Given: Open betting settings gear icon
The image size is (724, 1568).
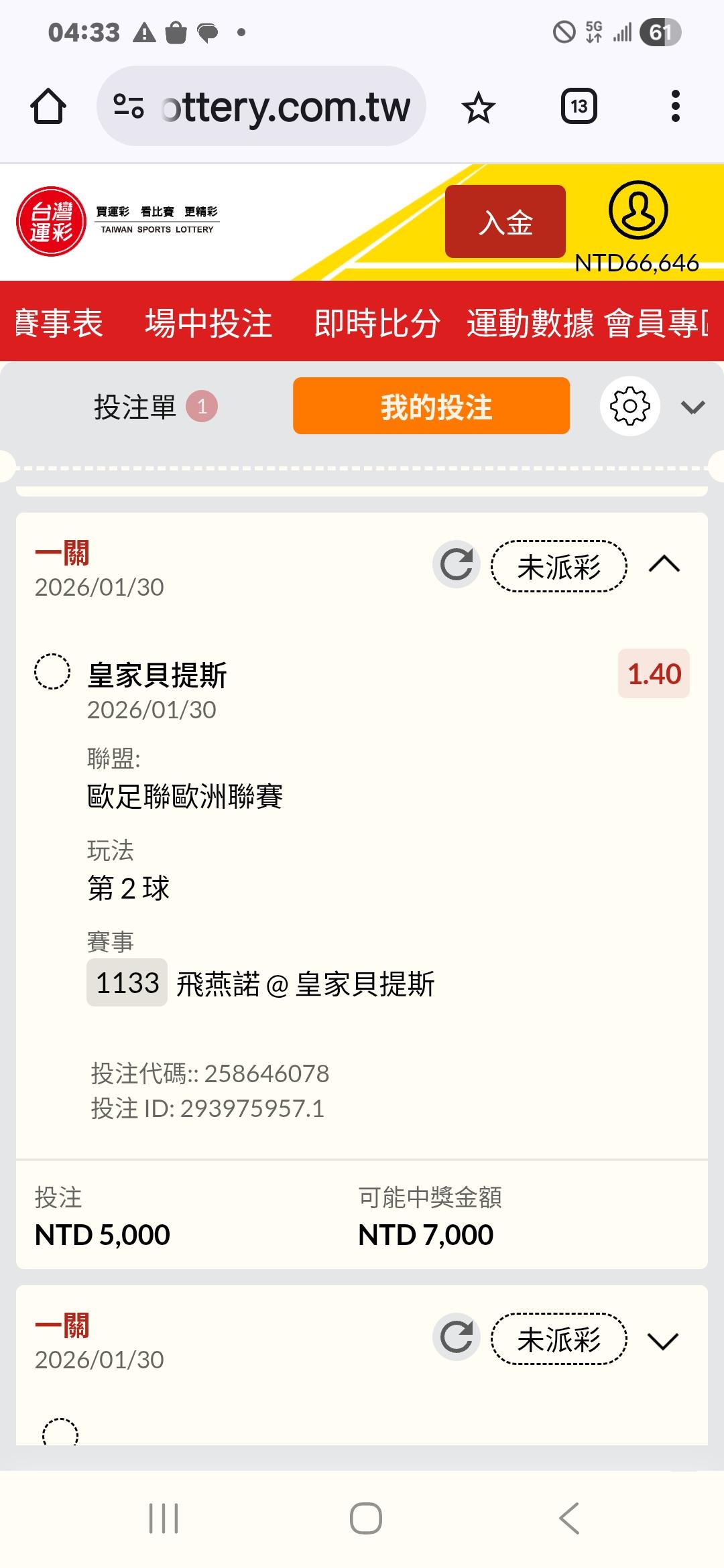Looking at the screenshot, I should click(x=629, y=407).
